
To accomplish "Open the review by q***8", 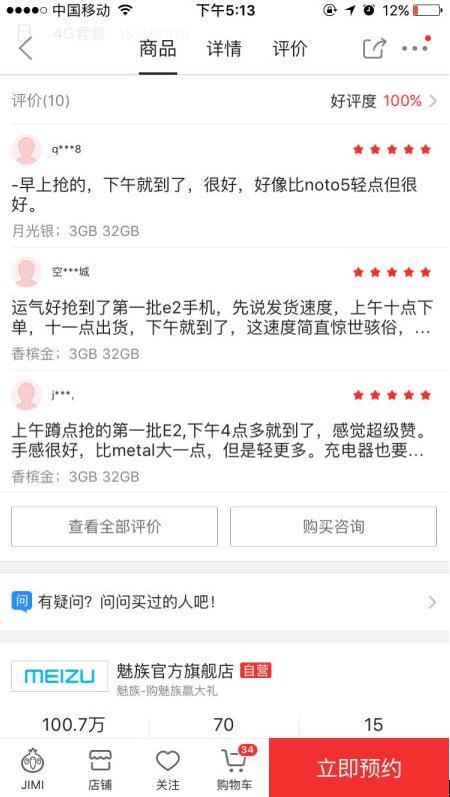I will coord(225,186).
